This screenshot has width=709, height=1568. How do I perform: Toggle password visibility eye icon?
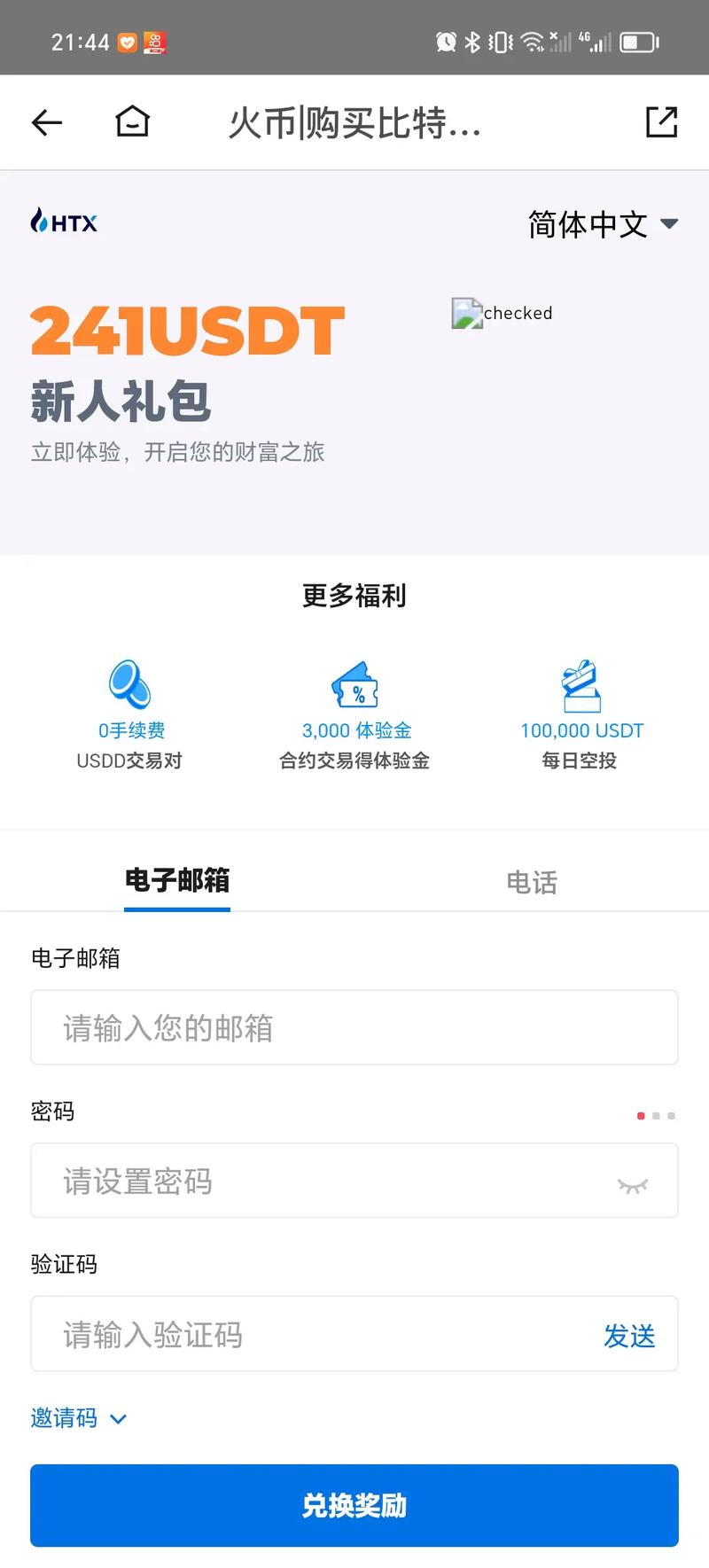pos(633,1184)
